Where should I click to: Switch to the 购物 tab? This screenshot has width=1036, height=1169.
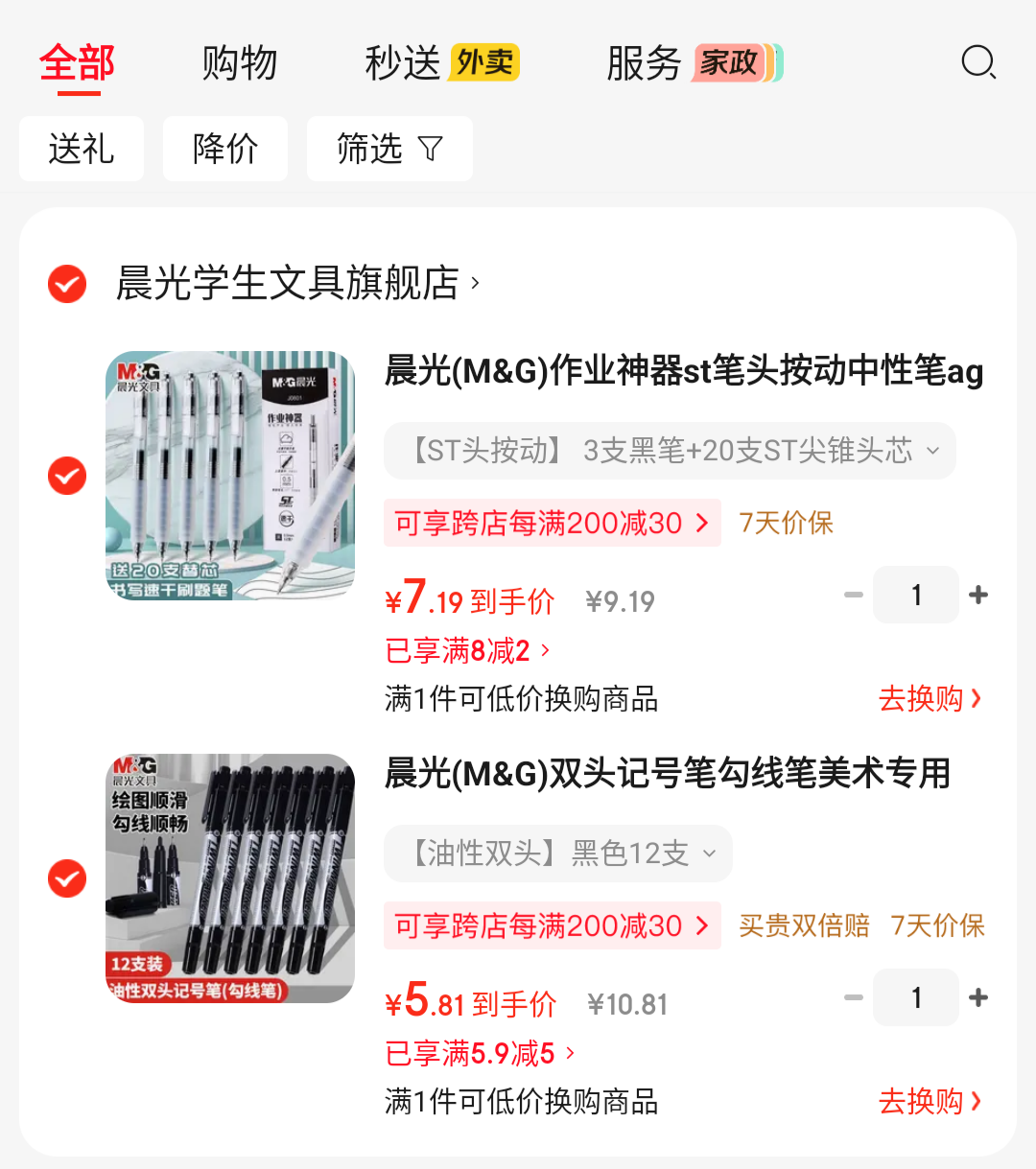(239, 63)
